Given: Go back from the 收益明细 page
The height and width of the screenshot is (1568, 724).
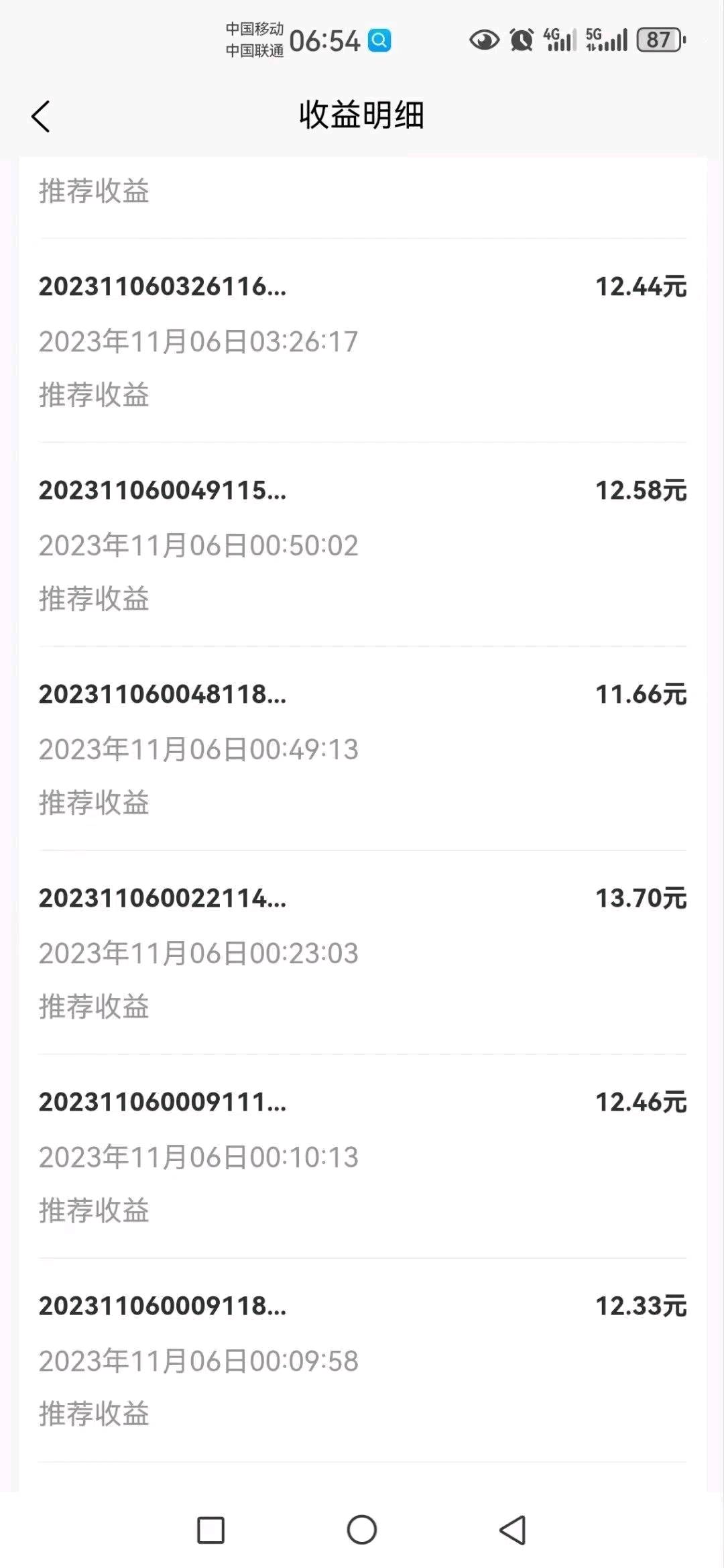Looking at the screenshot, I should pos(41,117).
